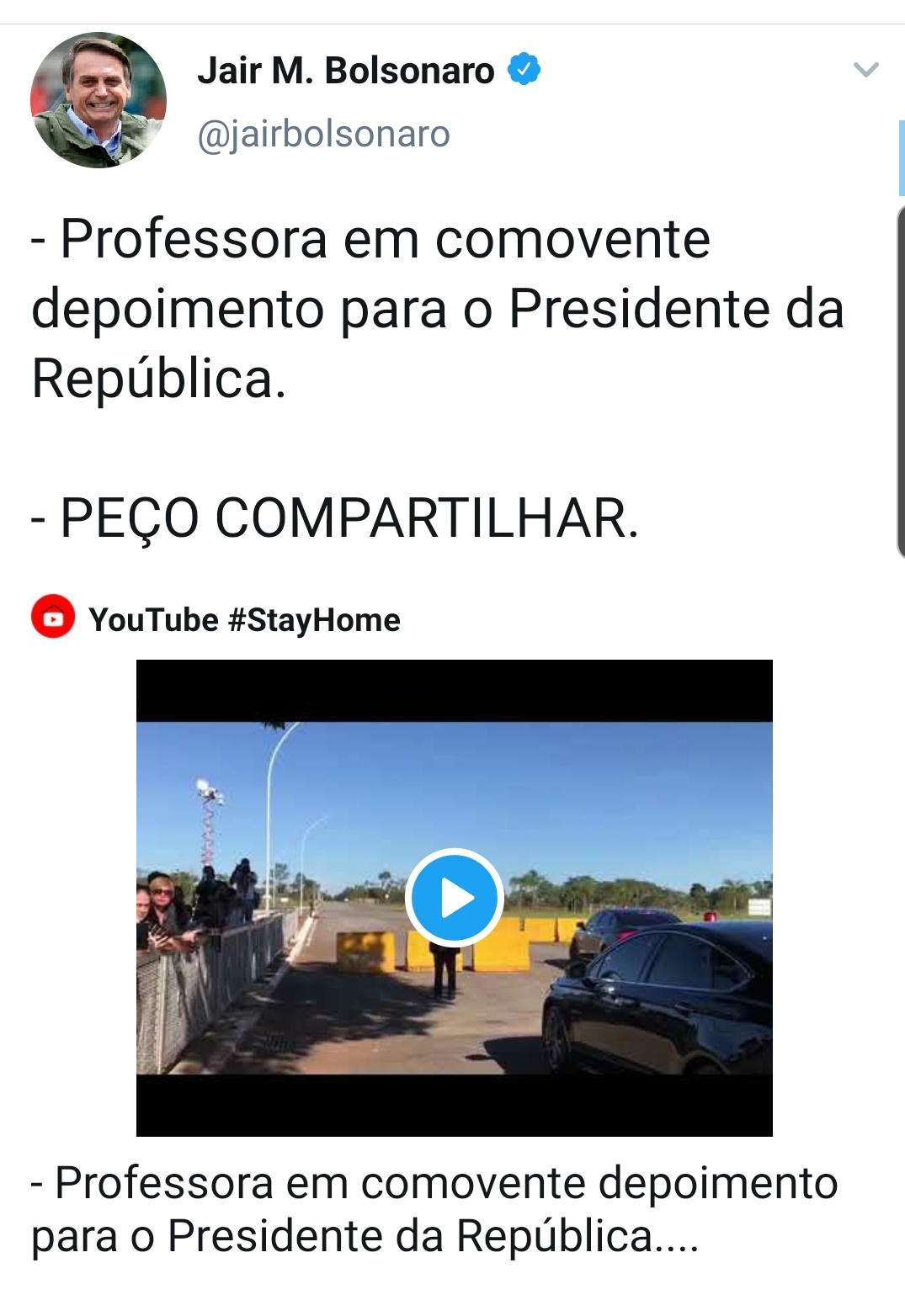Play the embedded YouTube video
This screenshot has height=1316, width=905.
click(x=455, y=898)
